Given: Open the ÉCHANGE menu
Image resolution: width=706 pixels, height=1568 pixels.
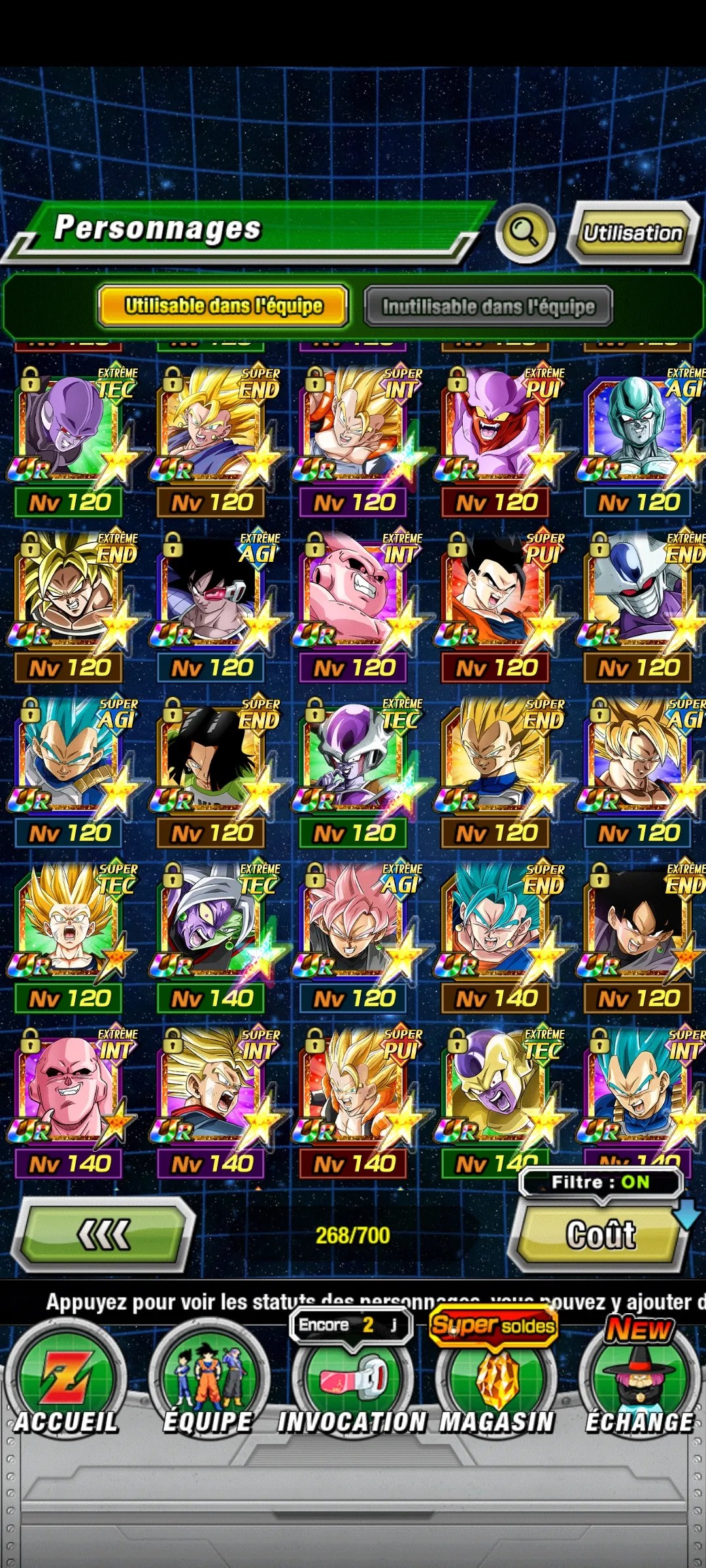Looking at the screenshot, I should point(639,1385).
